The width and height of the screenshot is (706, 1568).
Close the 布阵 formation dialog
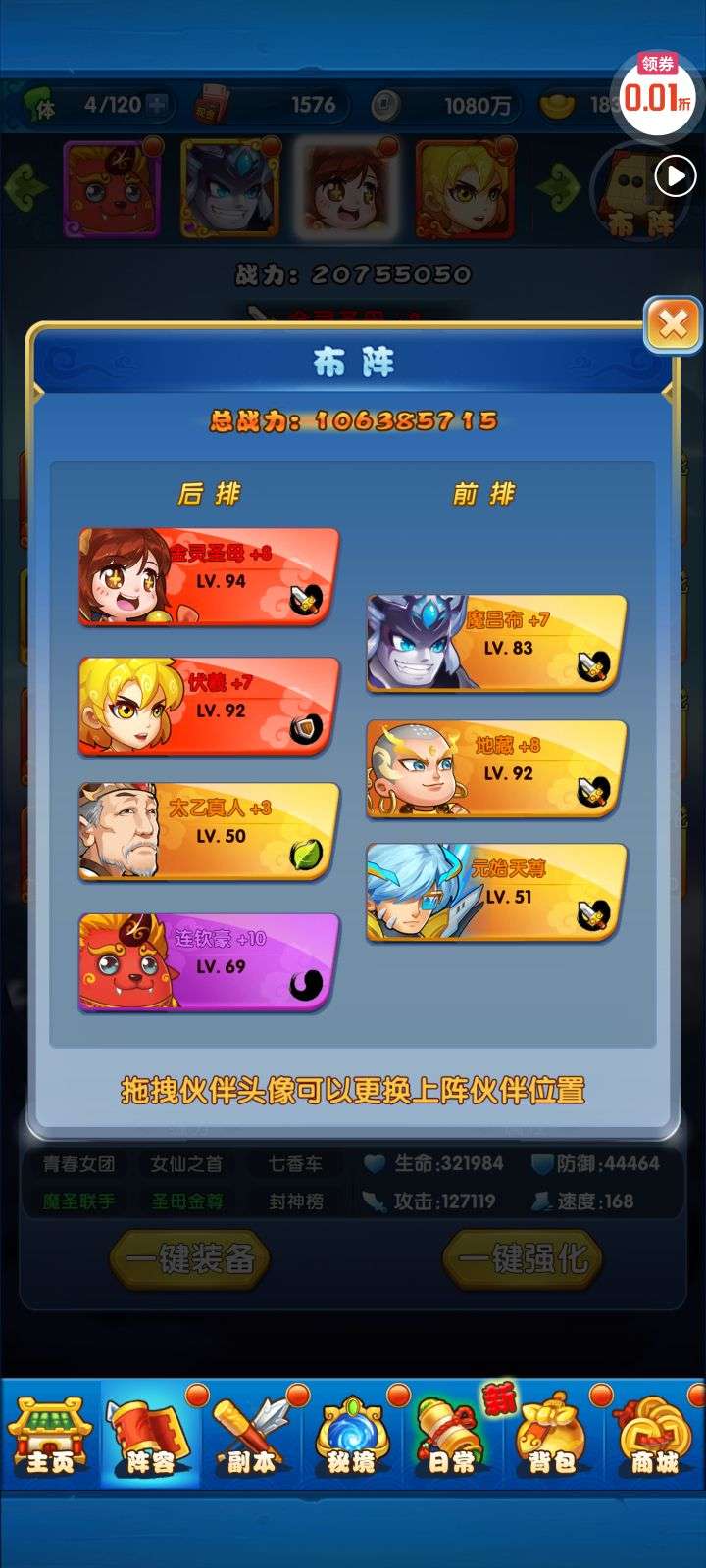coord(673,324)
